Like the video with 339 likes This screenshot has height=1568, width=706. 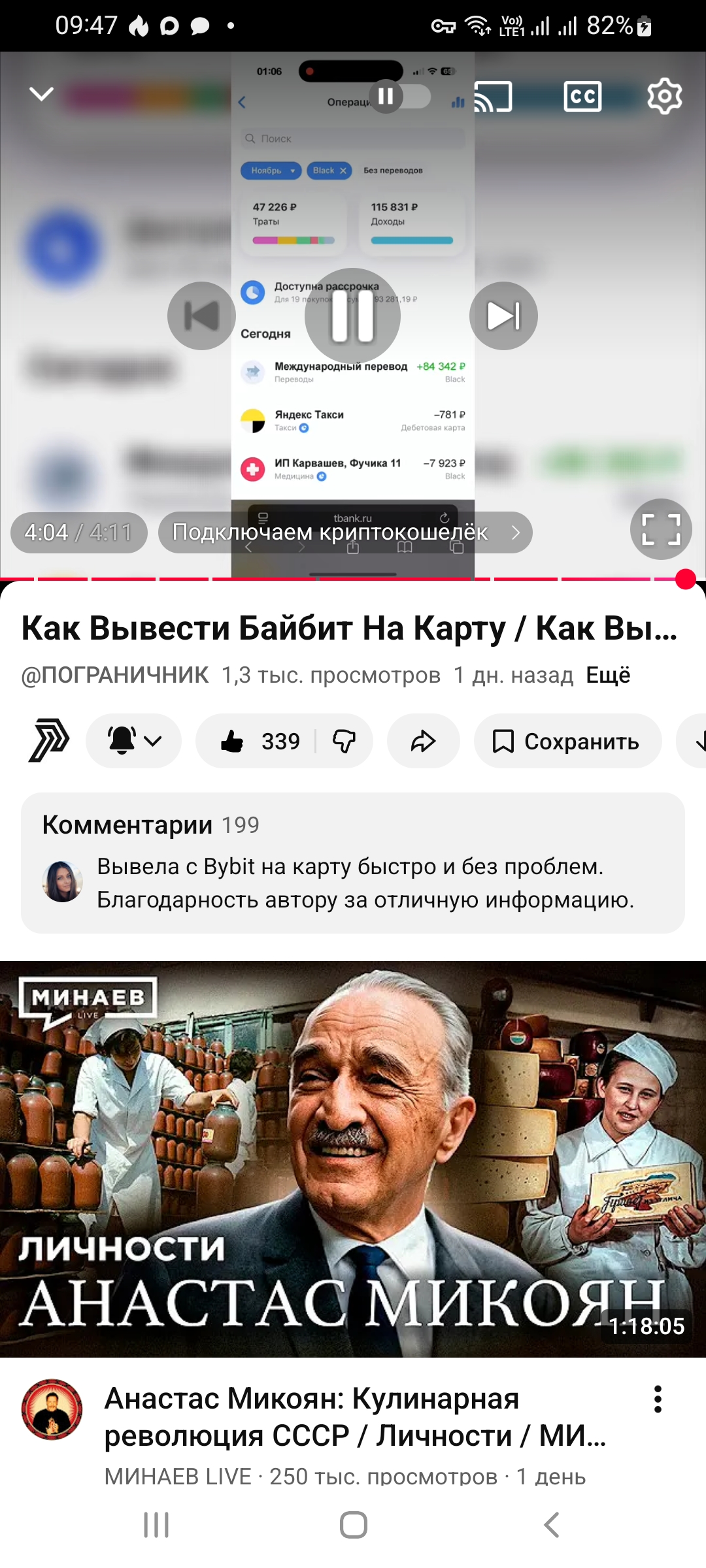coord(259,741)
